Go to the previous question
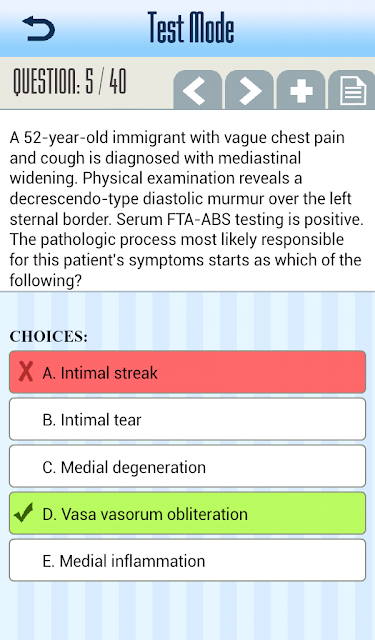The height and width of the screenshot is (640, 375). coord(197,90)
